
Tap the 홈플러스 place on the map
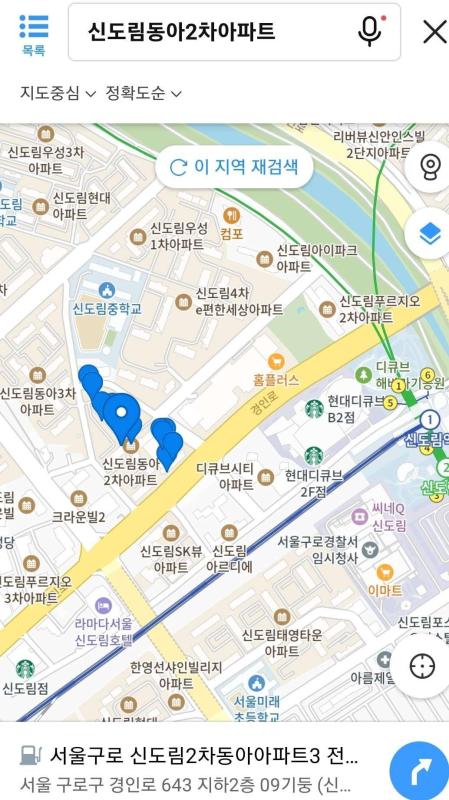[276, 370]
